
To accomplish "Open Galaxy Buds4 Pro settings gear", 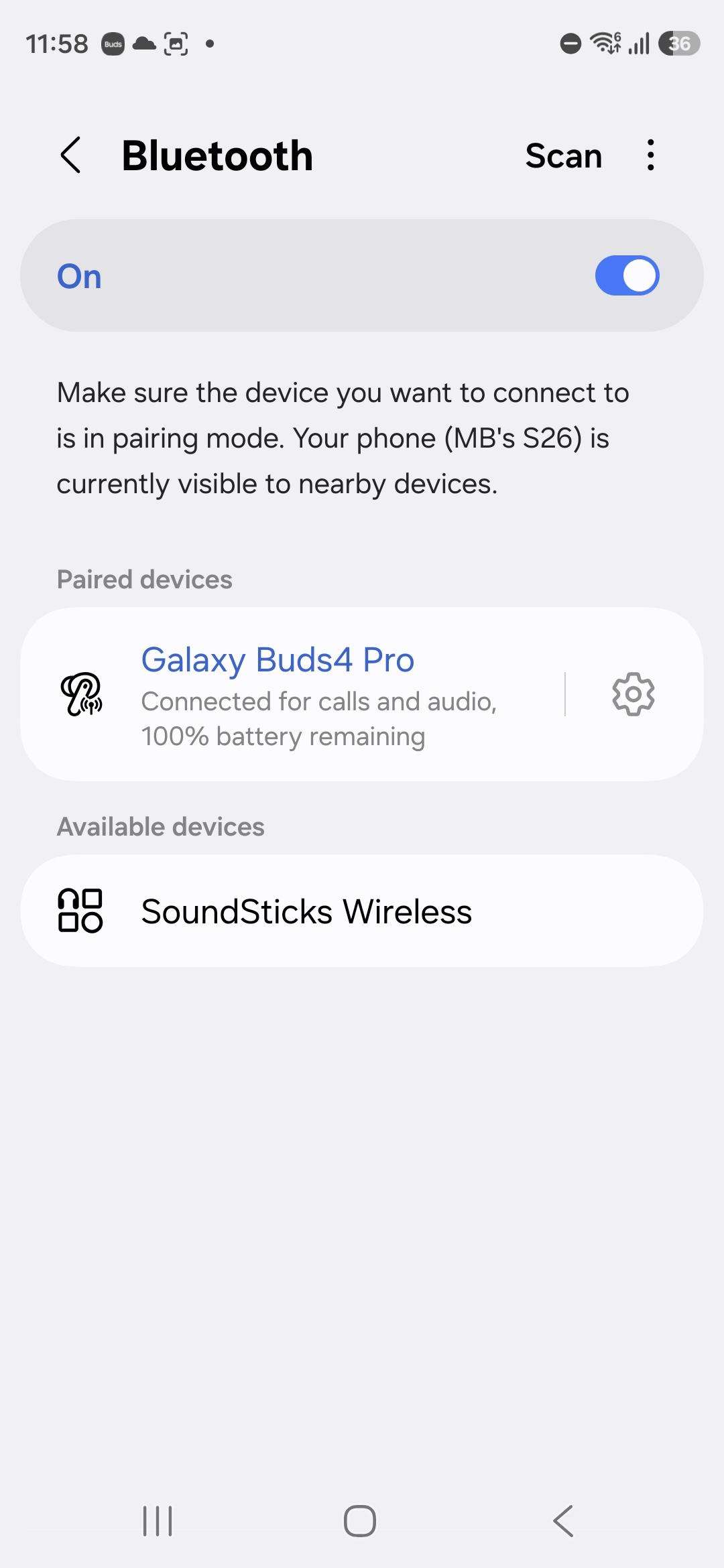I will [x=633, y=694].
